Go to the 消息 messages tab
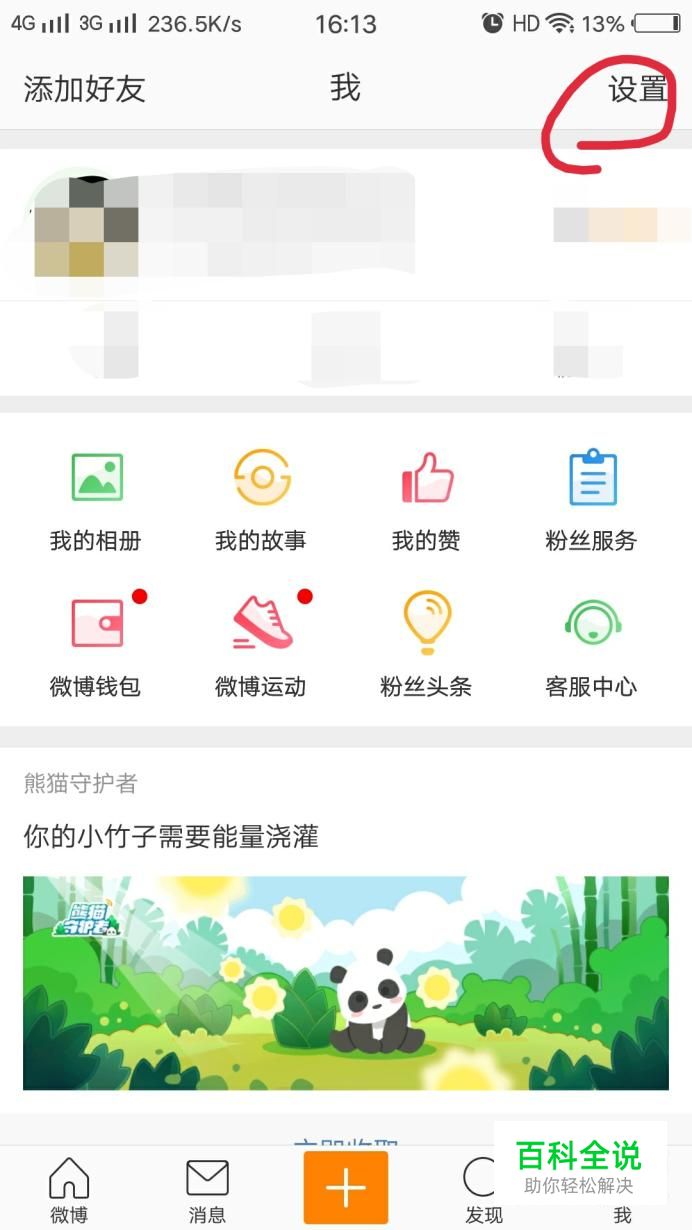692x1230 pixels. tap(207, 1190)
